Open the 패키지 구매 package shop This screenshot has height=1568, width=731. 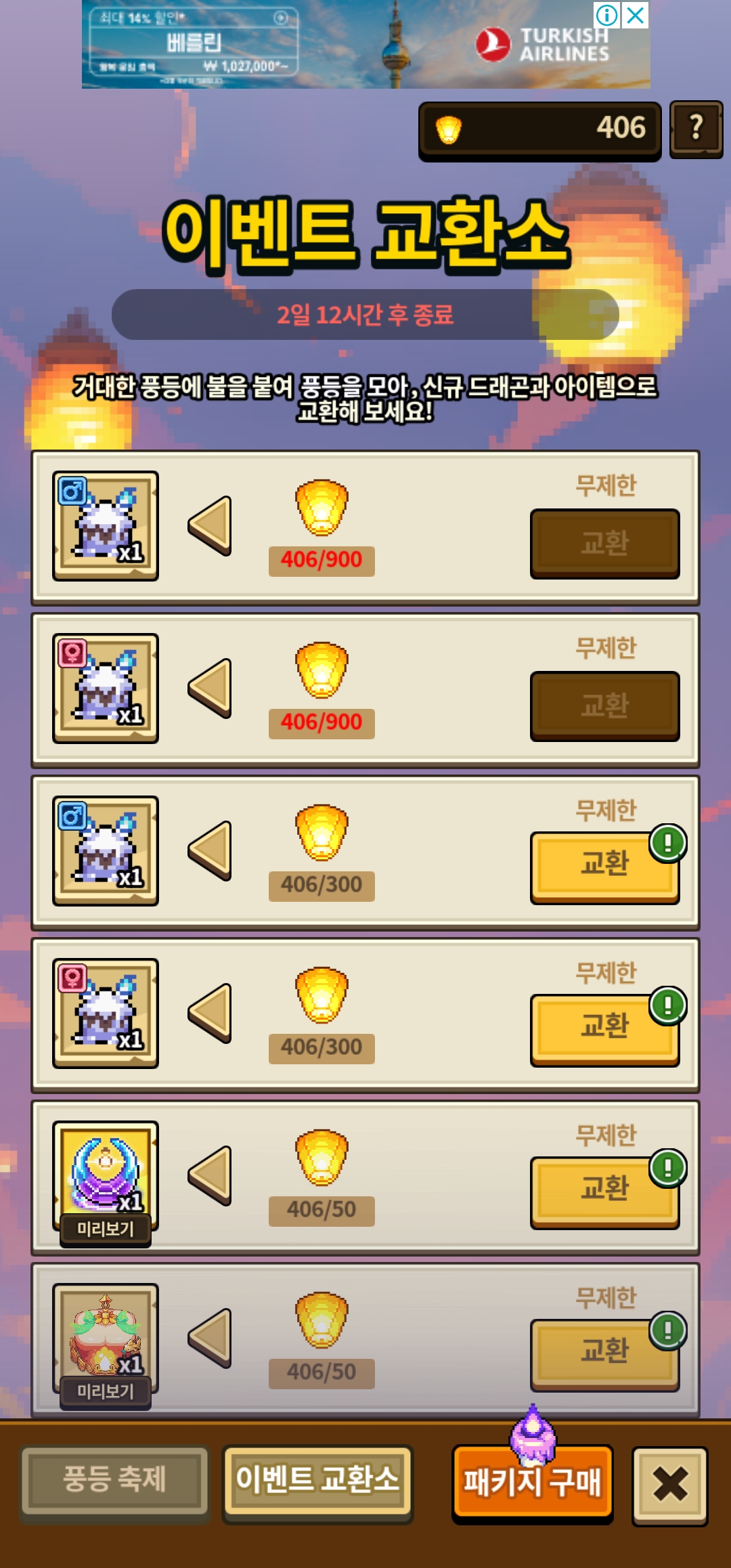[532, 1483]
